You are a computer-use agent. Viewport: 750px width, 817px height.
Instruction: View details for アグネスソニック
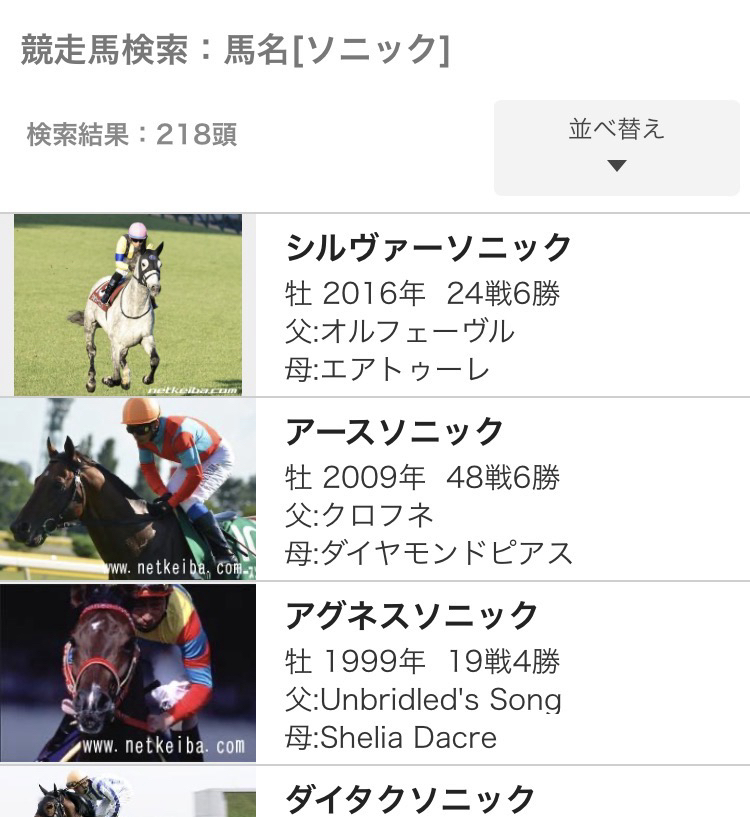412,615
